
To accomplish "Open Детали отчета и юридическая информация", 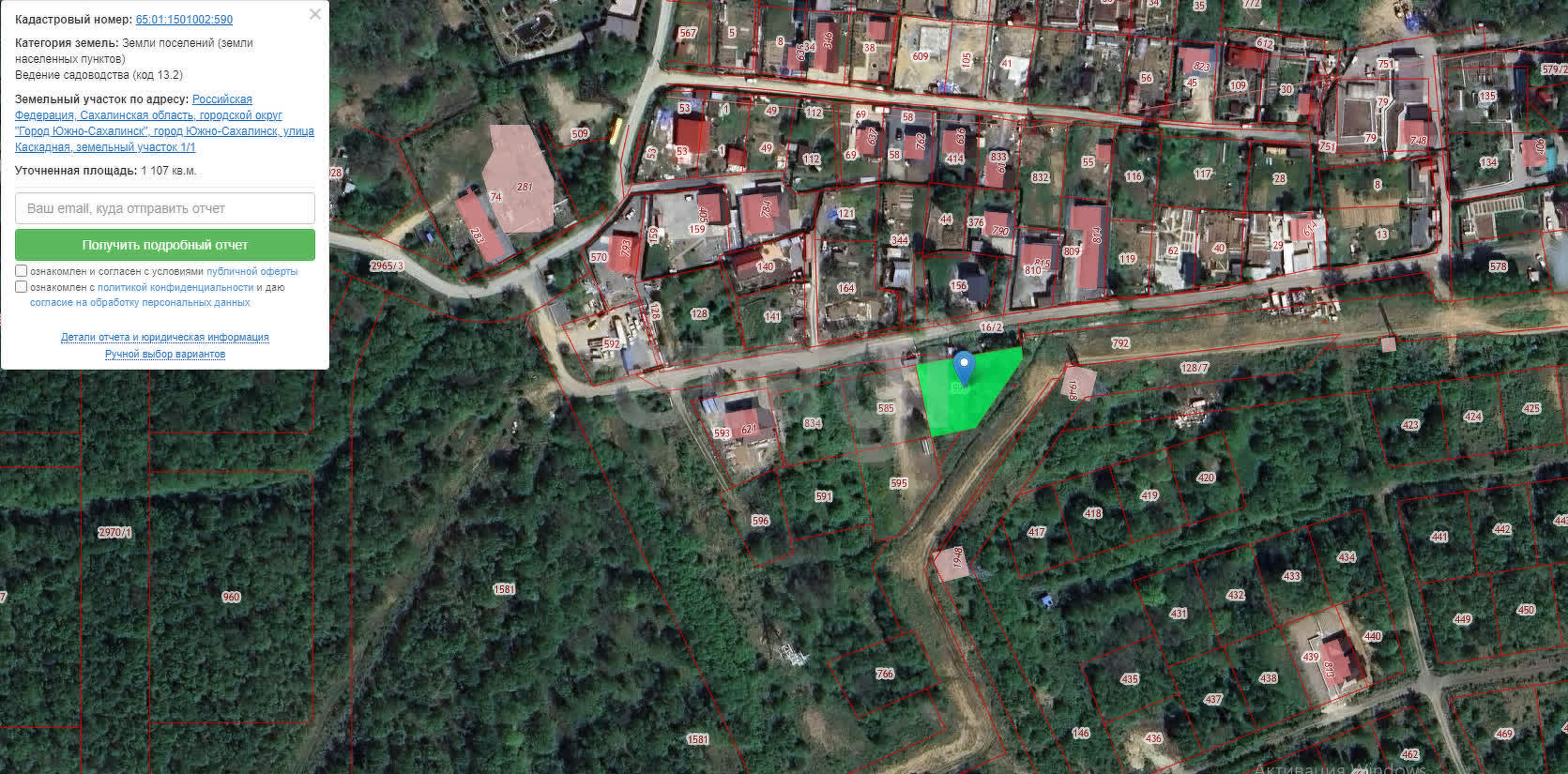I will [165, 337].
